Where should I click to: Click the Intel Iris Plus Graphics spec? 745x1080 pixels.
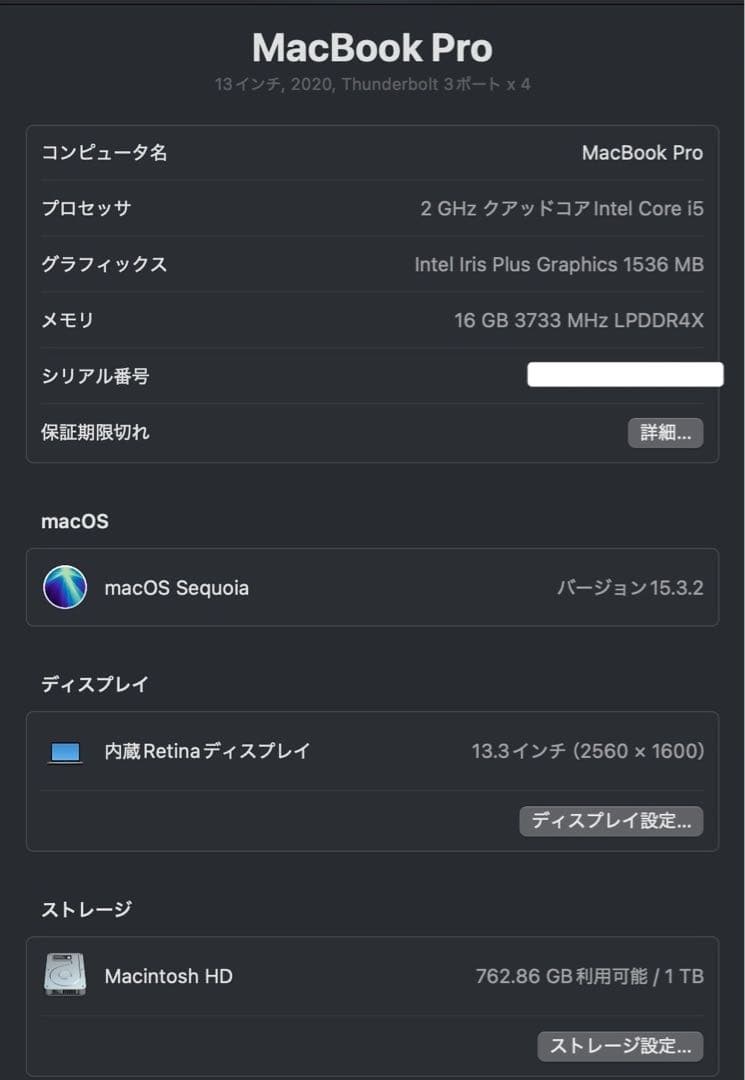(x=558, y=264)
